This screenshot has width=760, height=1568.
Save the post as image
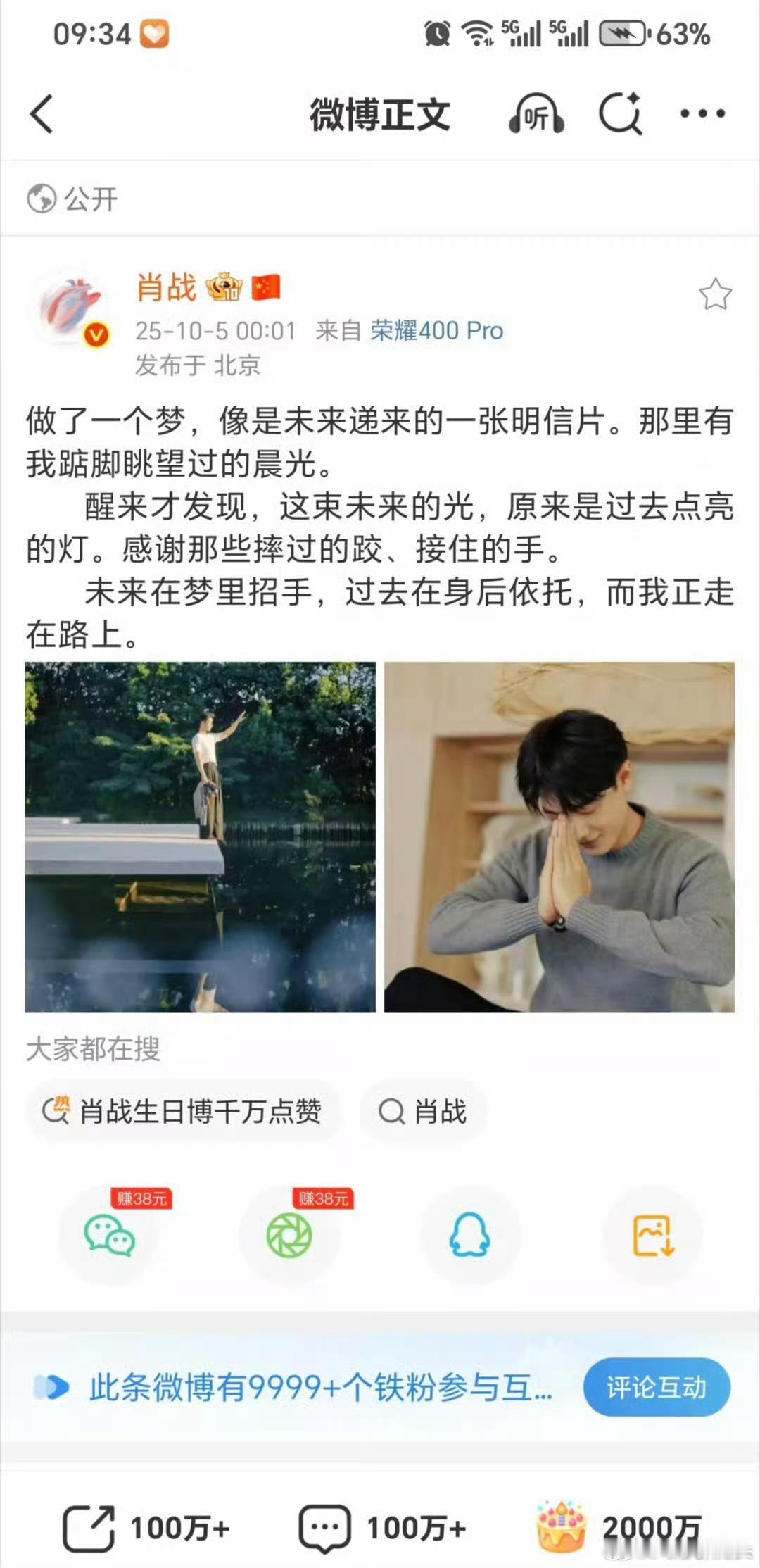pos(653,1236)
